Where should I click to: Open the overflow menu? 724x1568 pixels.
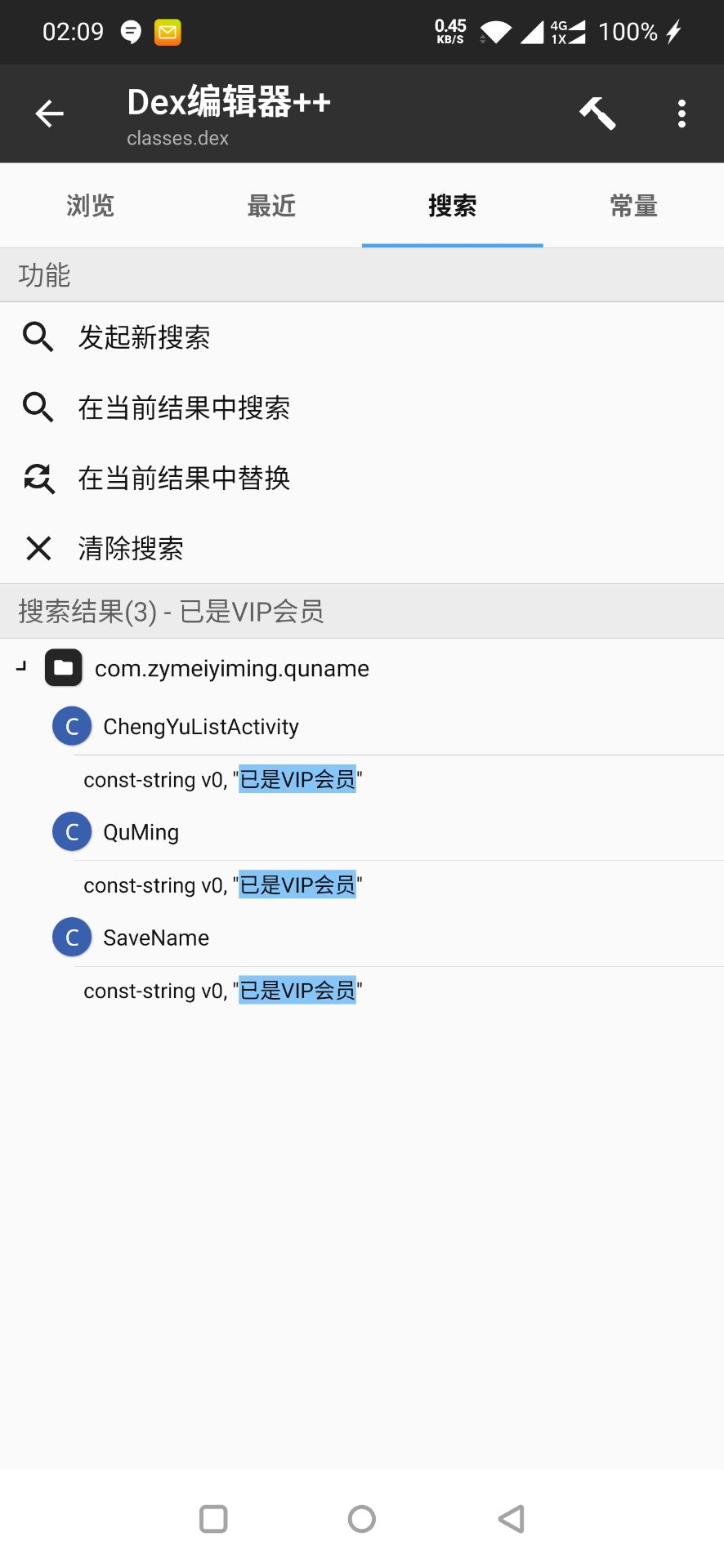point(682,114)
